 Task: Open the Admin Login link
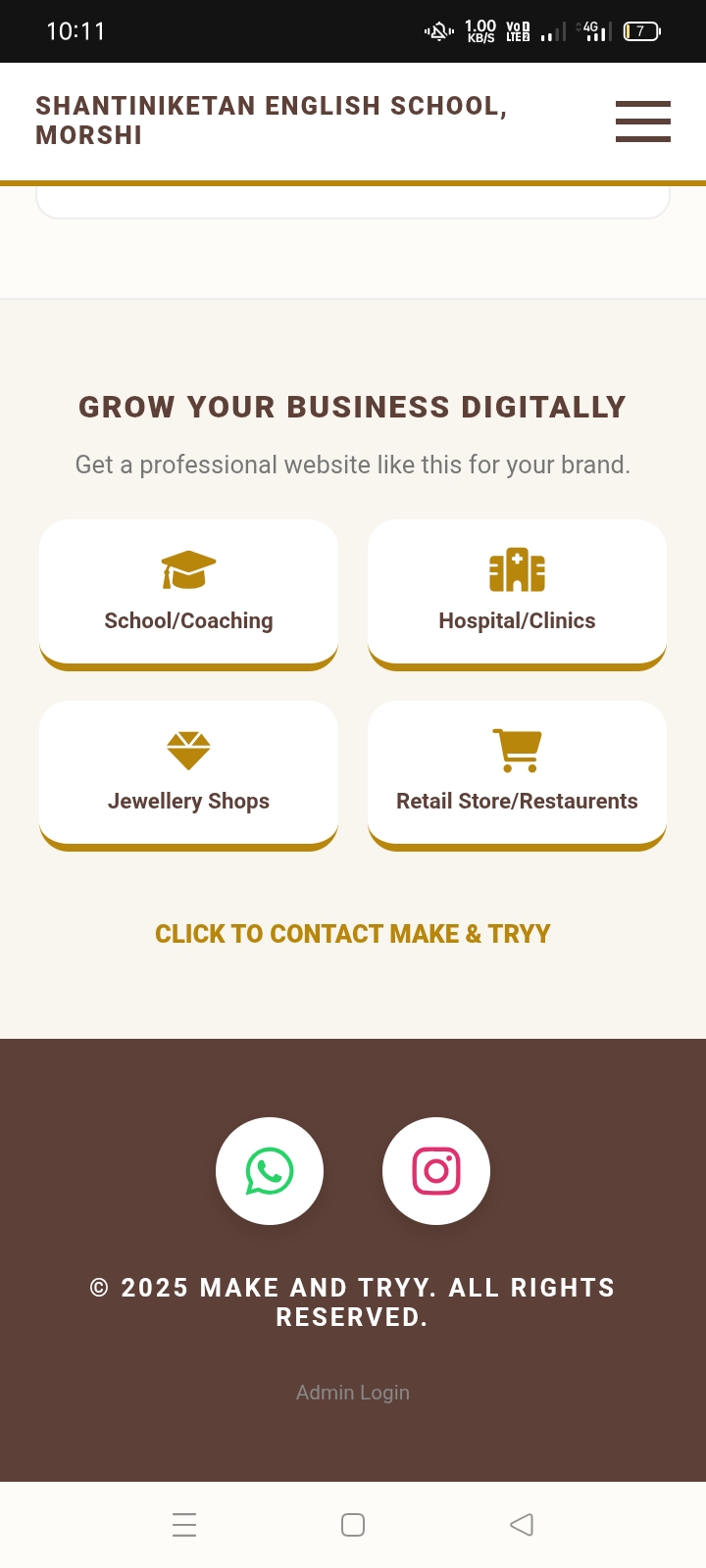point(353,1393)
